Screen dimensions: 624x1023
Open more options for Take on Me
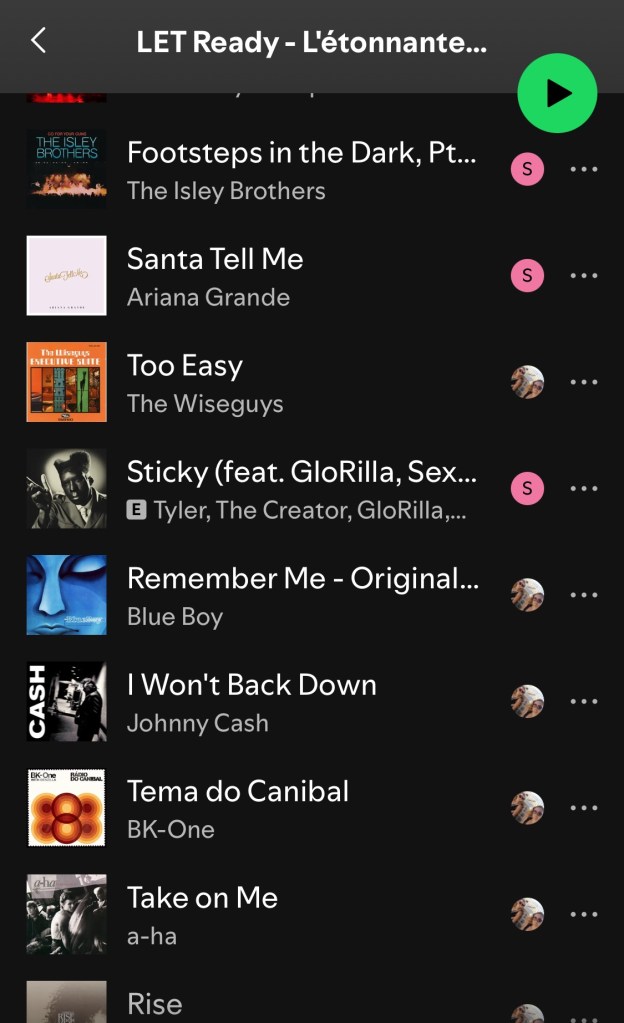click(x=583, y=915)
